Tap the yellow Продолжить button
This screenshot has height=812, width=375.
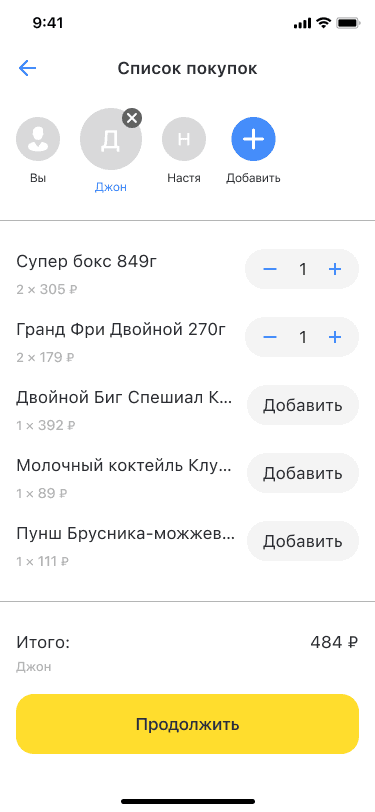(x=188, y=724)
